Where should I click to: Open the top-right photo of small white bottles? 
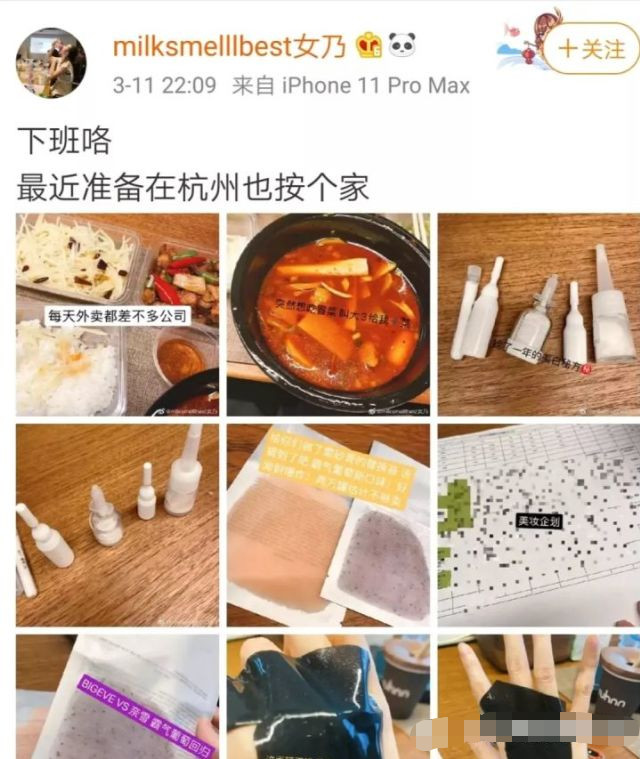(539, 314)
